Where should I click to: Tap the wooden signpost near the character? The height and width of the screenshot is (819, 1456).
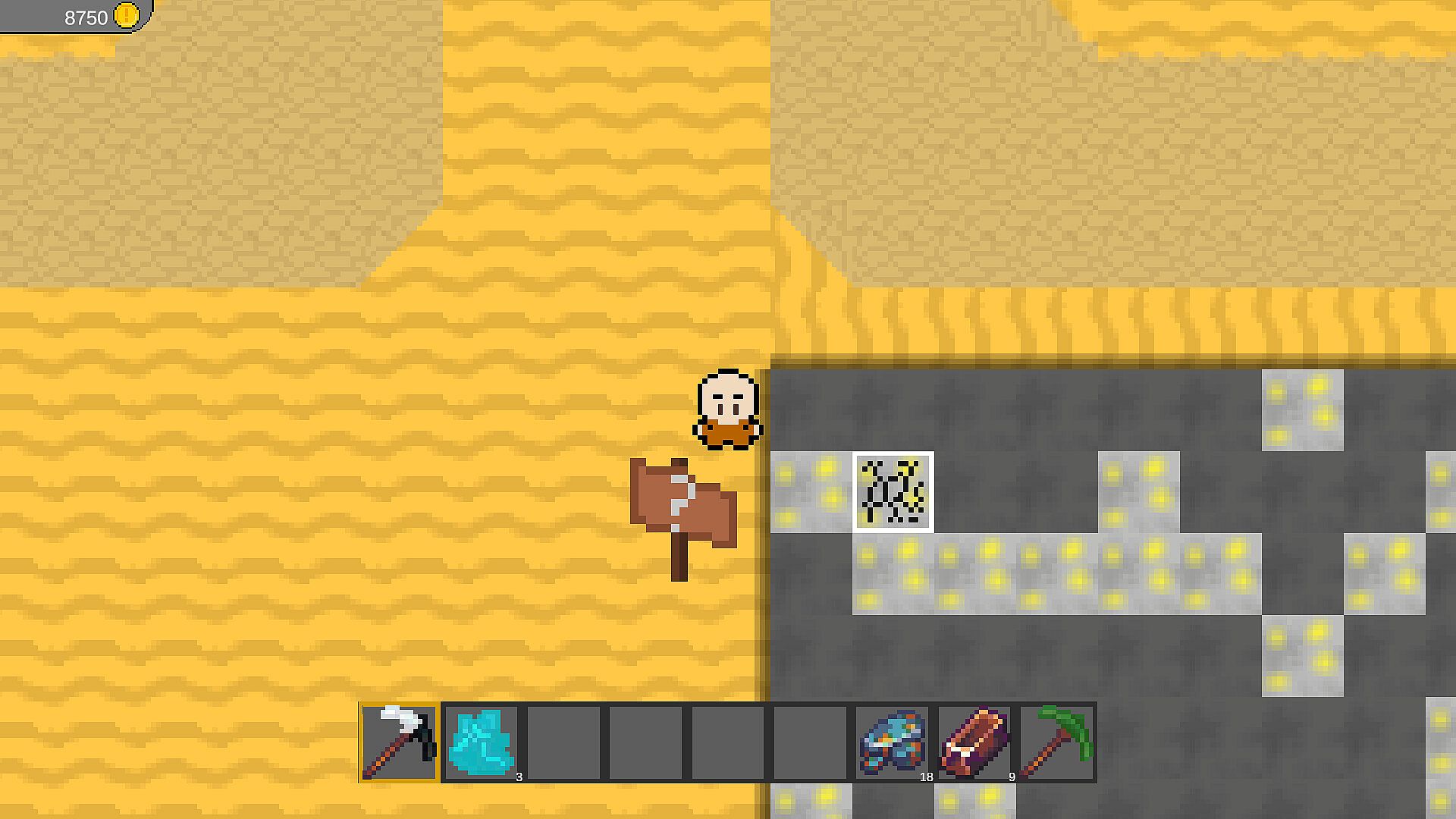pos(682,510)
